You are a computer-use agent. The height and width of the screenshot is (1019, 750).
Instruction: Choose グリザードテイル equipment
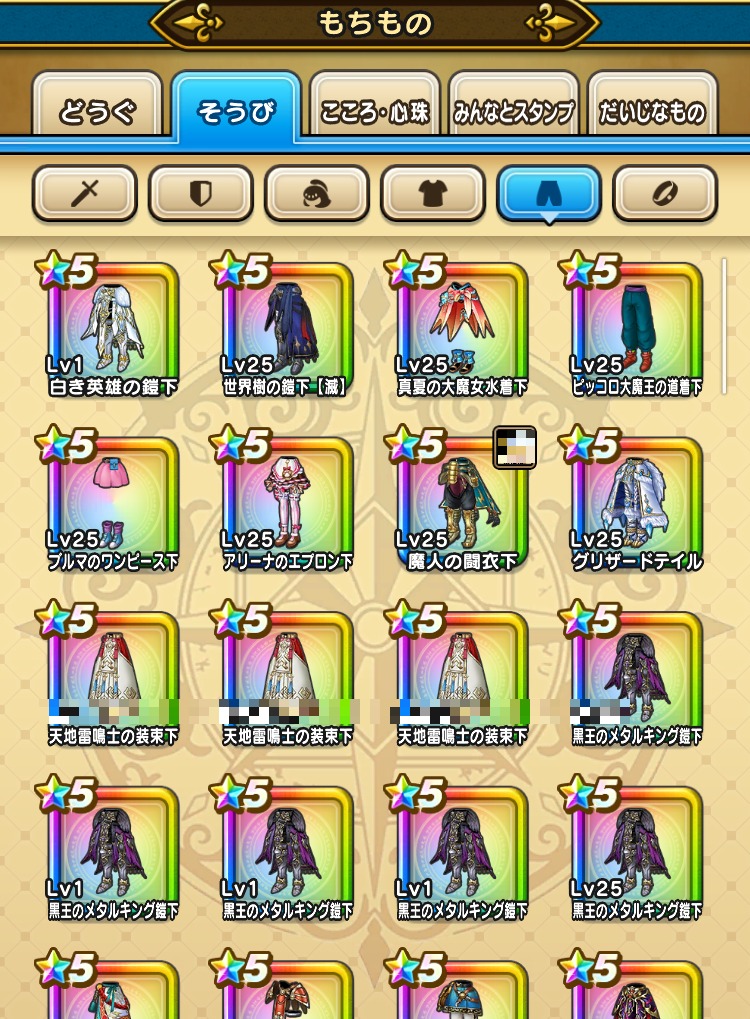tap(636, 505)
